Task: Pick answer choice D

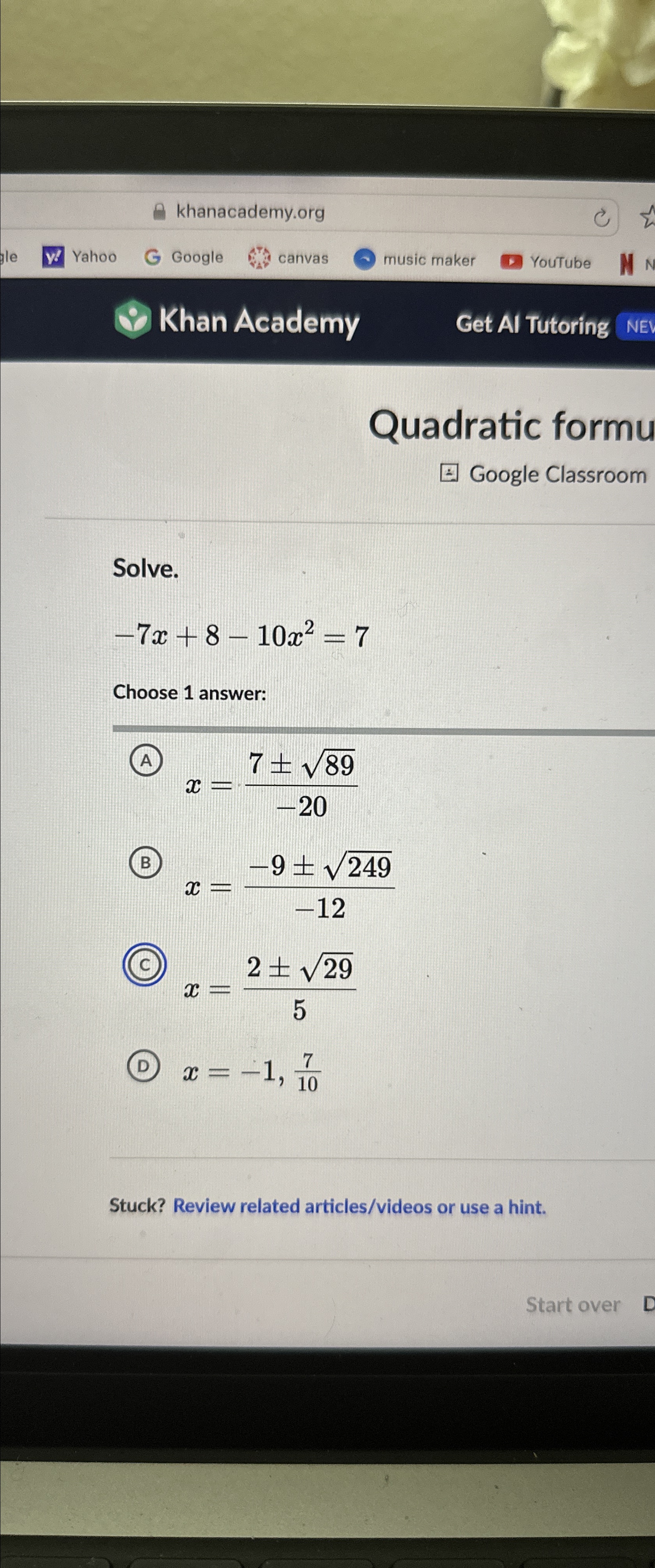Action: click(143, 1066)
